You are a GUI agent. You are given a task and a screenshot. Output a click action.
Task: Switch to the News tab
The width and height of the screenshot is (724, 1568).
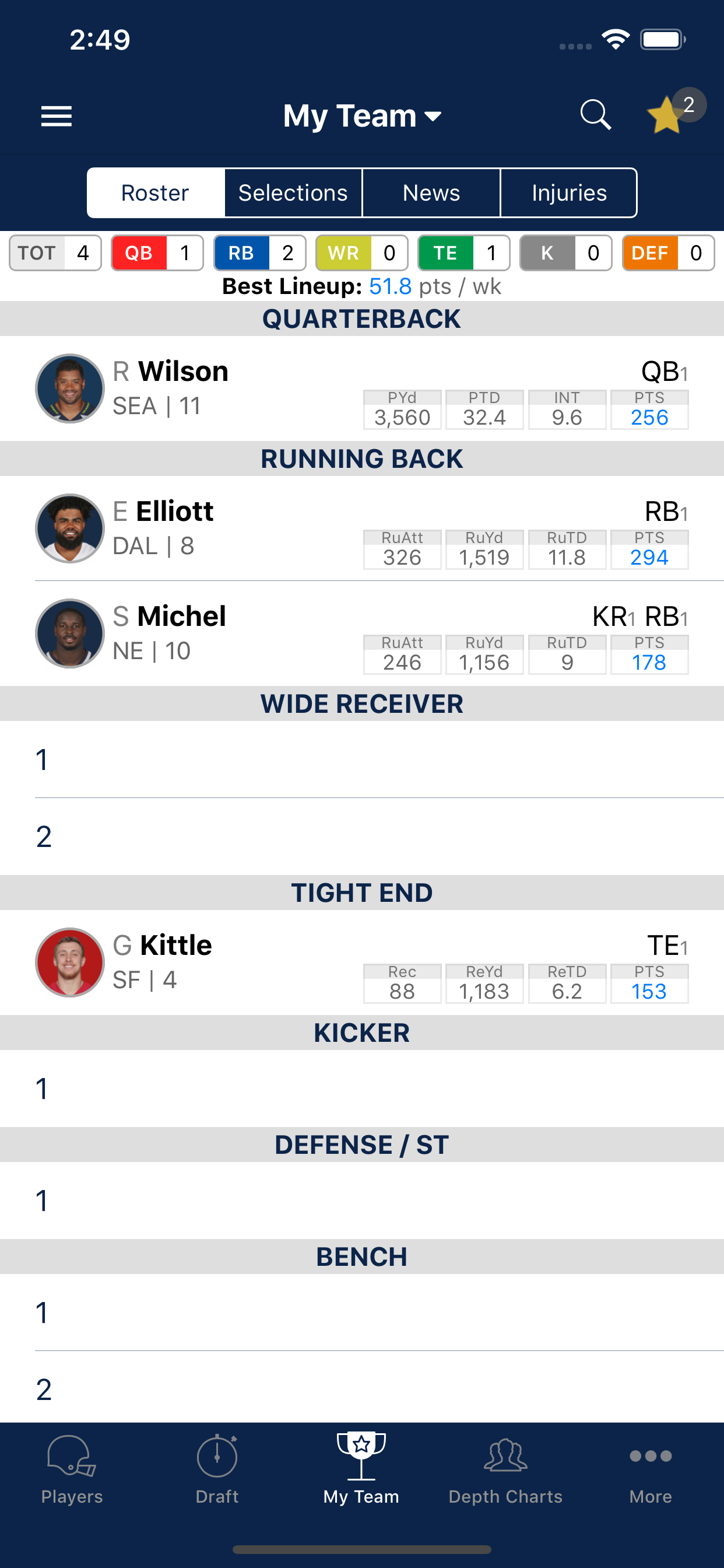(x=431, y=193)
